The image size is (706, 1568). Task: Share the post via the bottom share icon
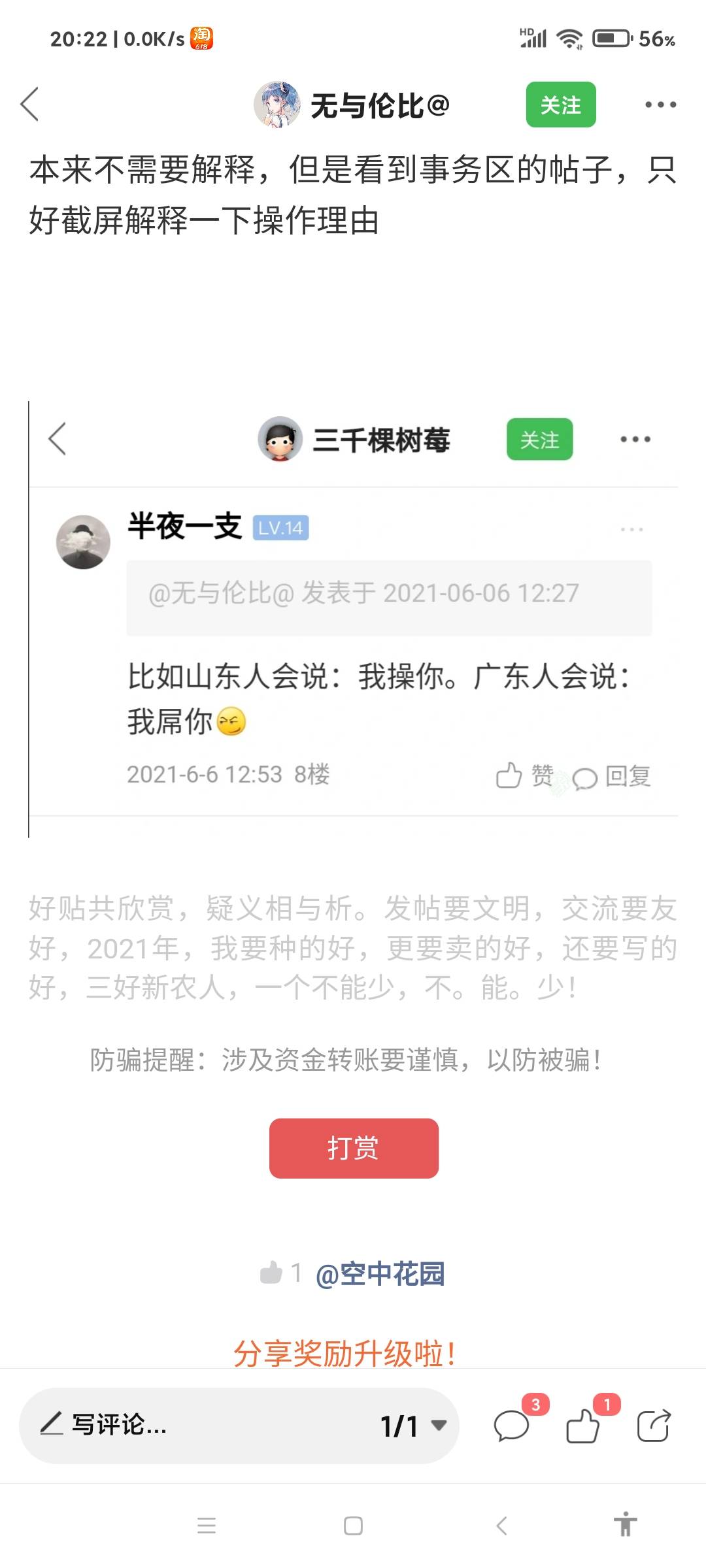click(x=654, y=1426)
